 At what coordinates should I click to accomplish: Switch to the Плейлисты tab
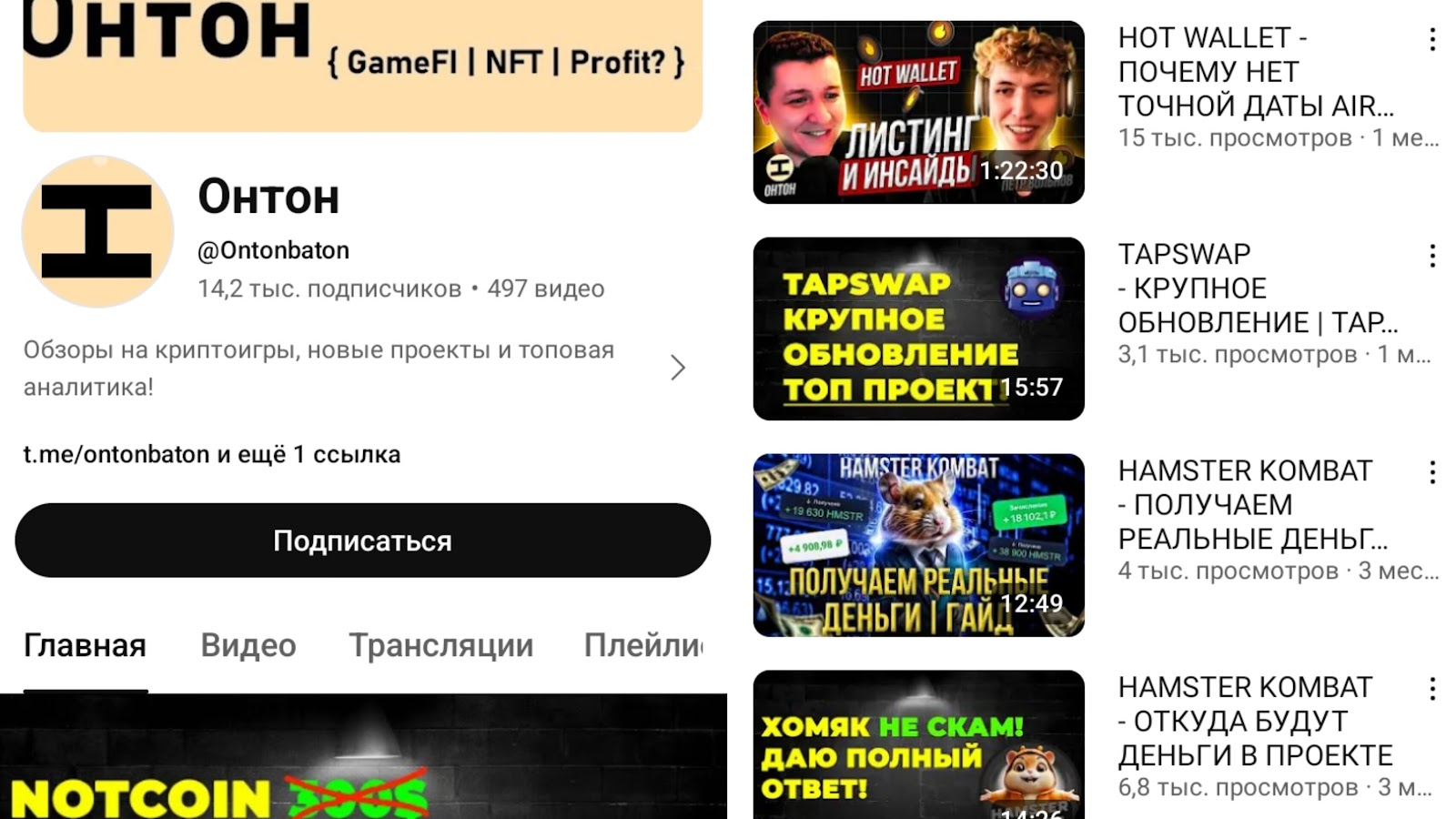click(643, 645)
